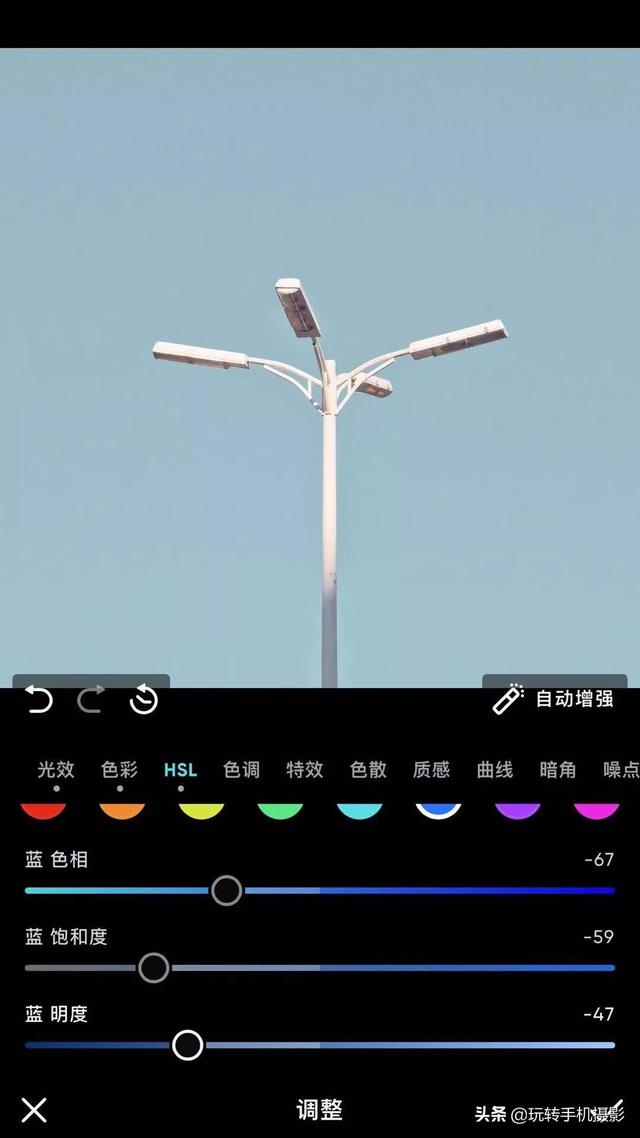
Task: Go to the 曲线 curves tab
Action: point(494,769)
